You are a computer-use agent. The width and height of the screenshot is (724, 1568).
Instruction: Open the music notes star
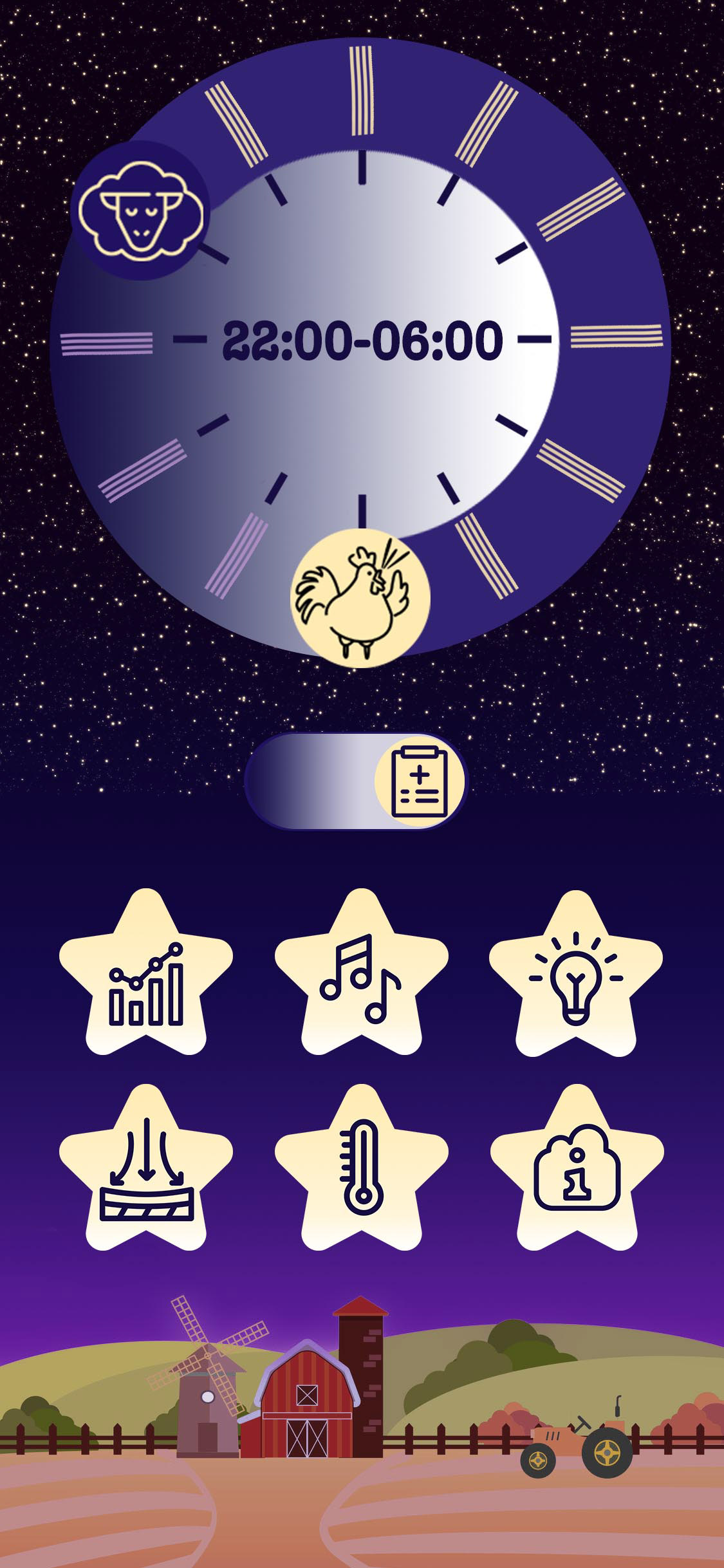[x=361, y=978]
